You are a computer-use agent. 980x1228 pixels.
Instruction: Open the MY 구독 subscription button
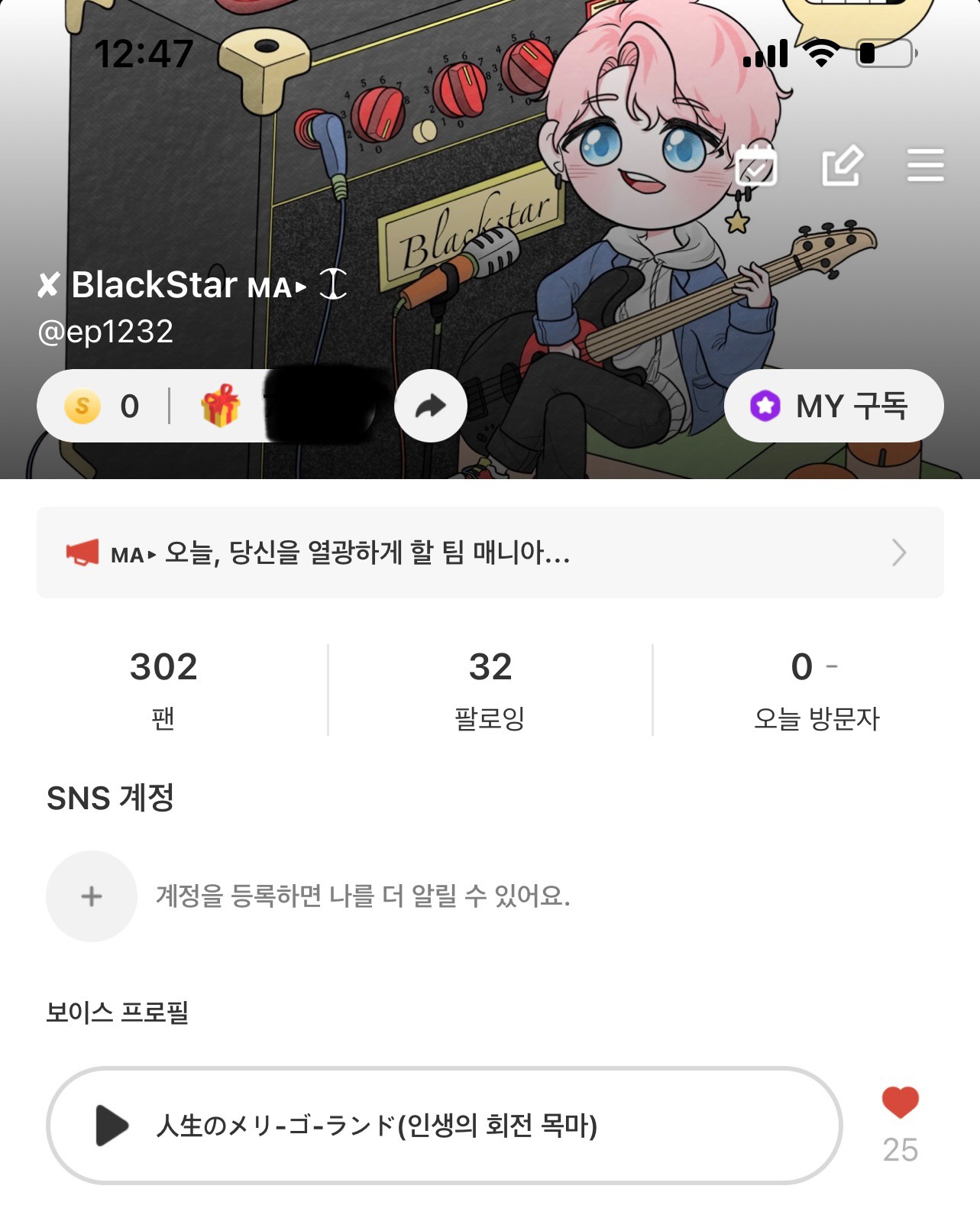(833, 406)
